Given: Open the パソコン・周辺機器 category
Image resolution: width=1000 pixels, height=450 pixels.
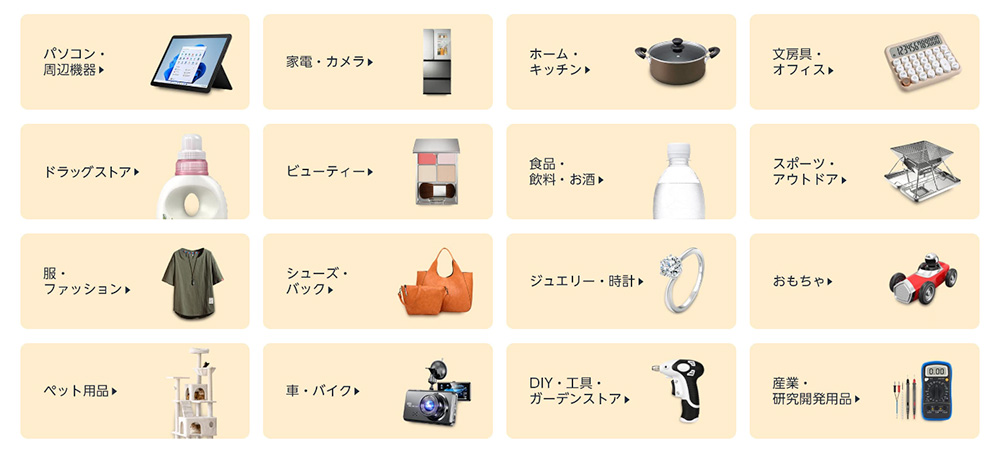Looking at the screenshot, I should coord(134,61).
